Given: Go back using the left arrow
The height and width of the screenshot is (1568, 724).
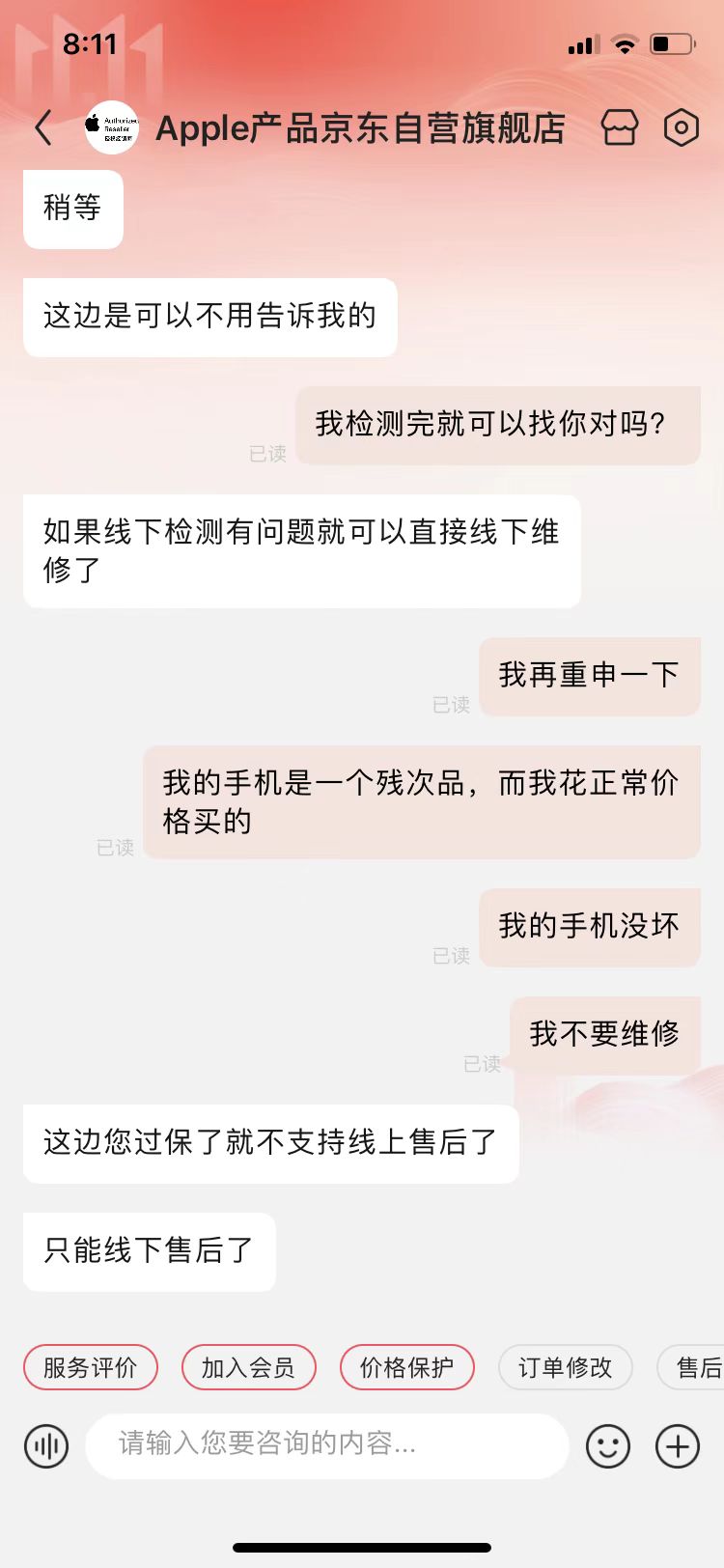Looking at the screenshot, I should [42, 127].
